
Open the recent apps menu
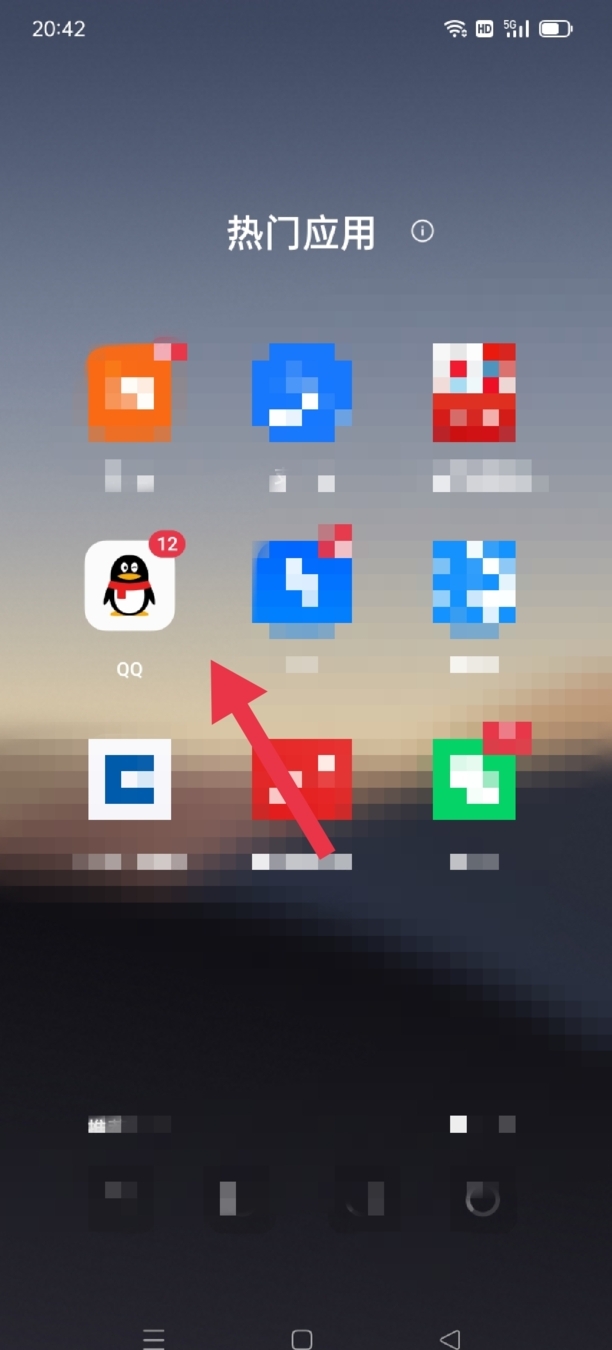153,1338
